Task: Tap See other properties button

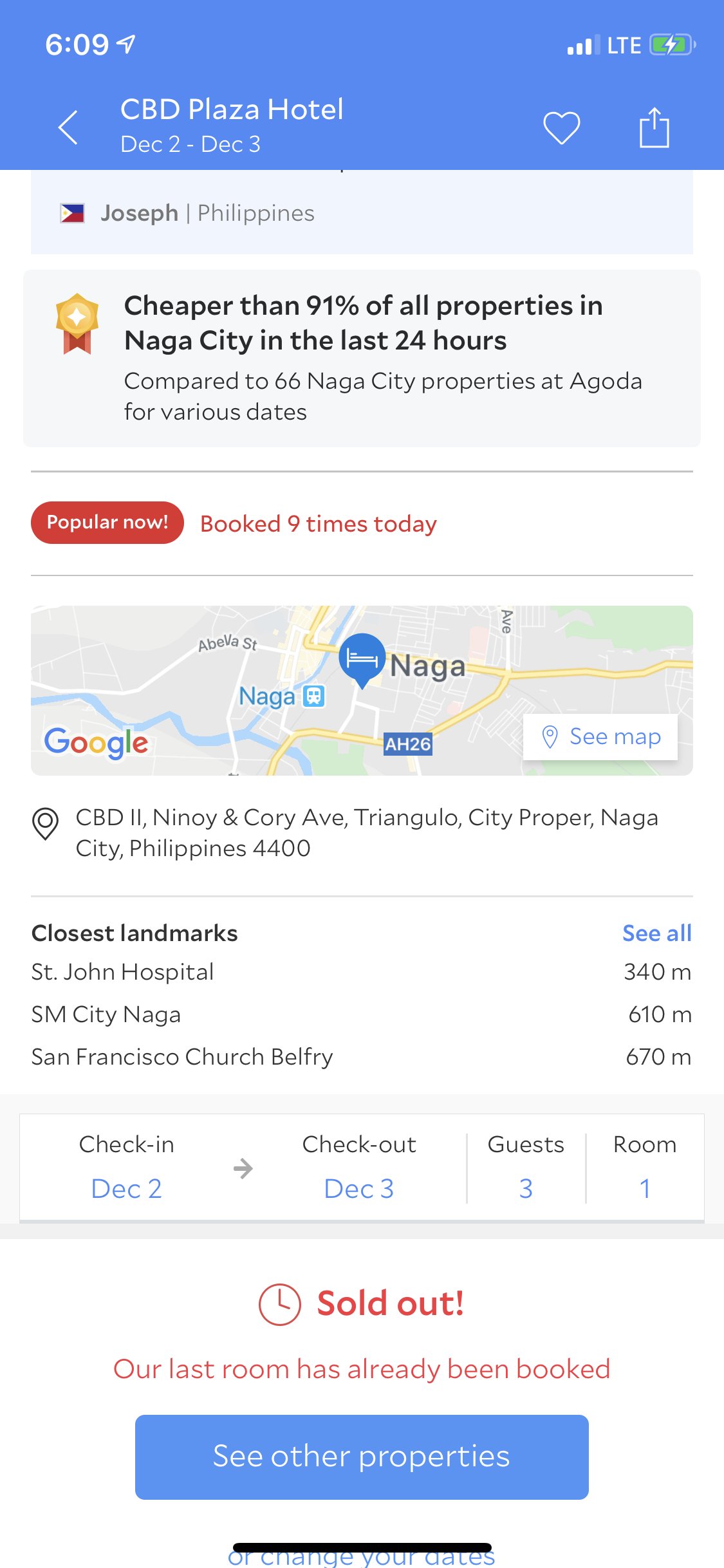Action: coord(362,1457)
